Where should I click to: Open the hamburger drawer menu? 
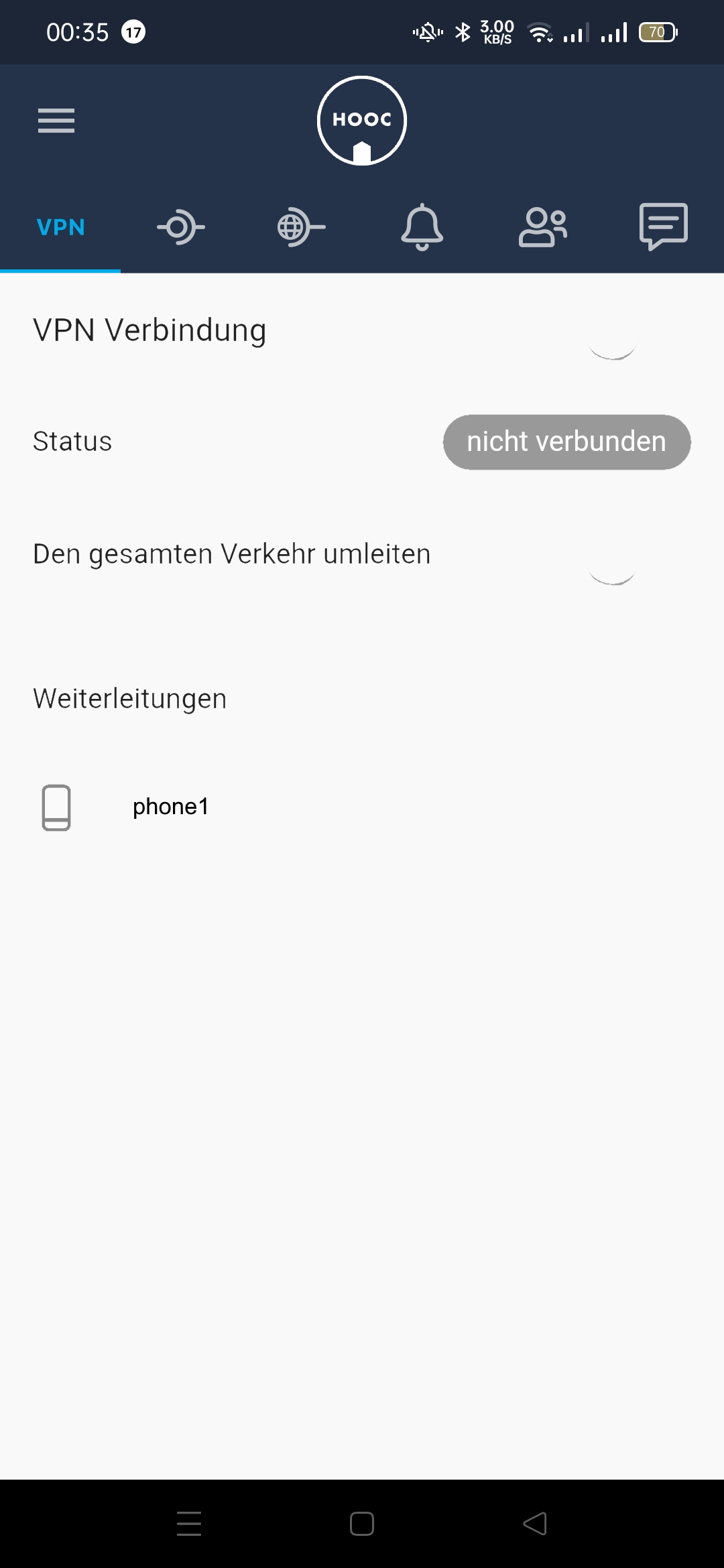tap(56, 121)
